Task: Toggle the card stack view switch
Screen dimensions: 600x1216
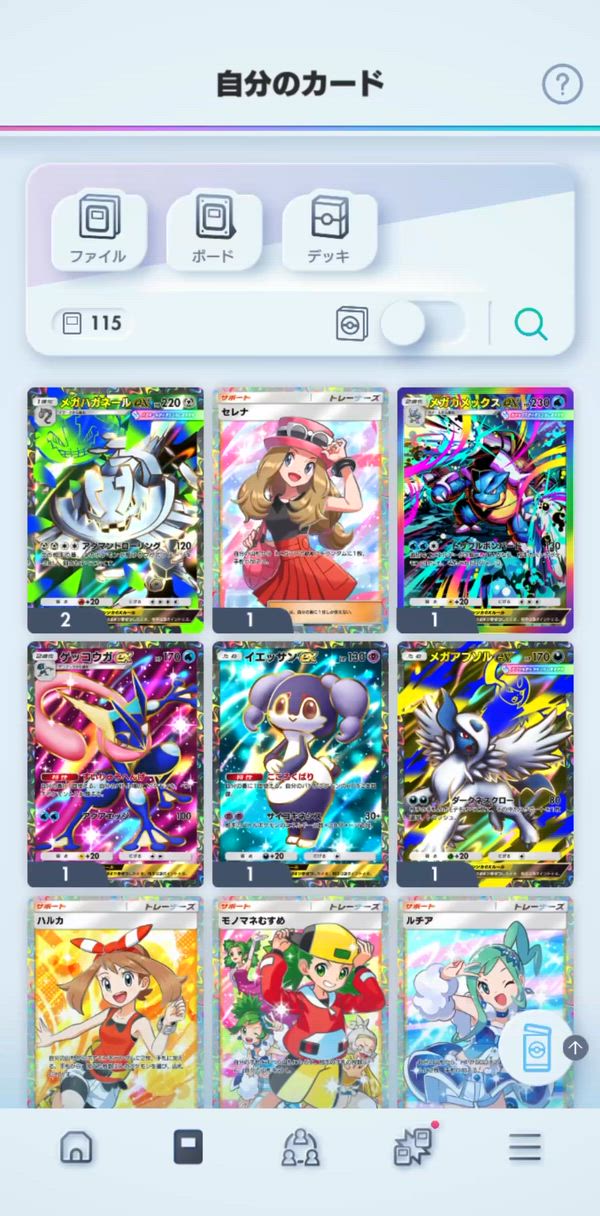Action: pos(423,323)
